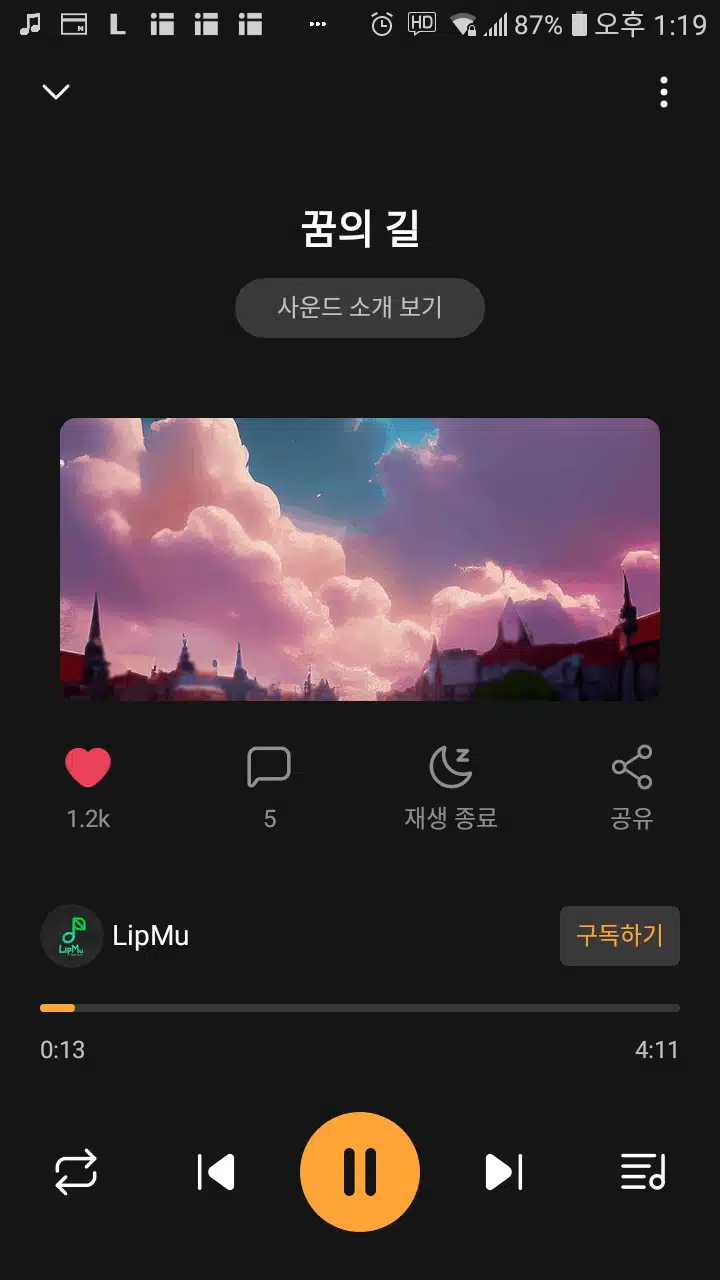Open the comments bubble icon
Viewport: 720px width, 1280px height.
click(269, 768)
